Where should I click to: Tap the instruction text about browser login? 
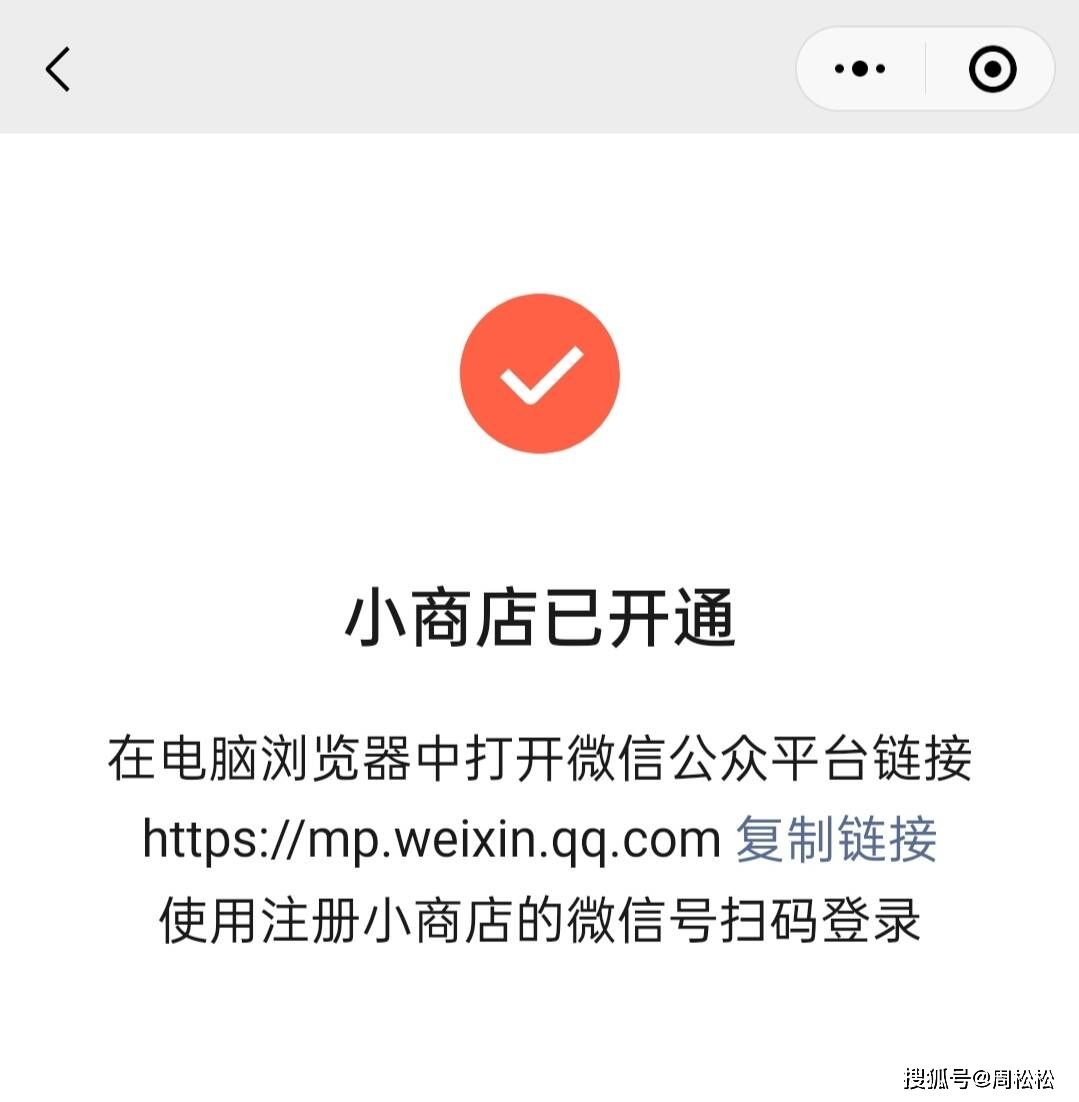539,758
